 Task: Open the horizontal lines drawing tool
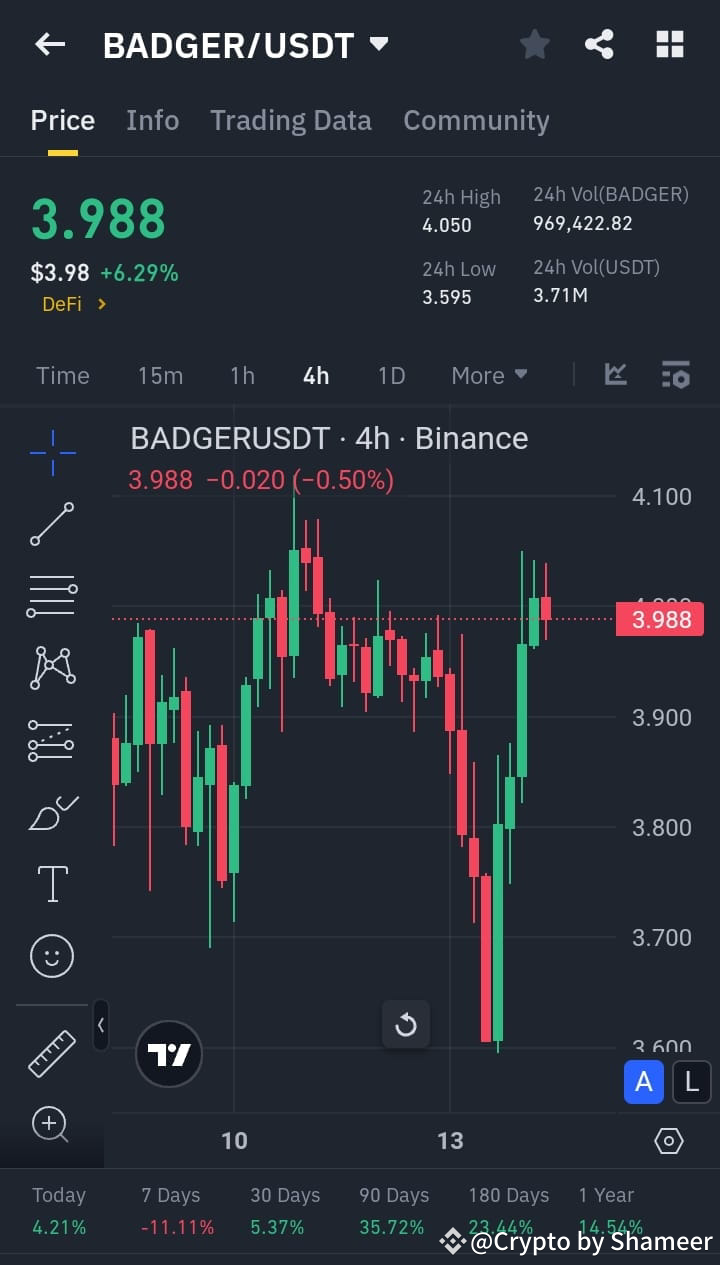click(x=51, y=596)
